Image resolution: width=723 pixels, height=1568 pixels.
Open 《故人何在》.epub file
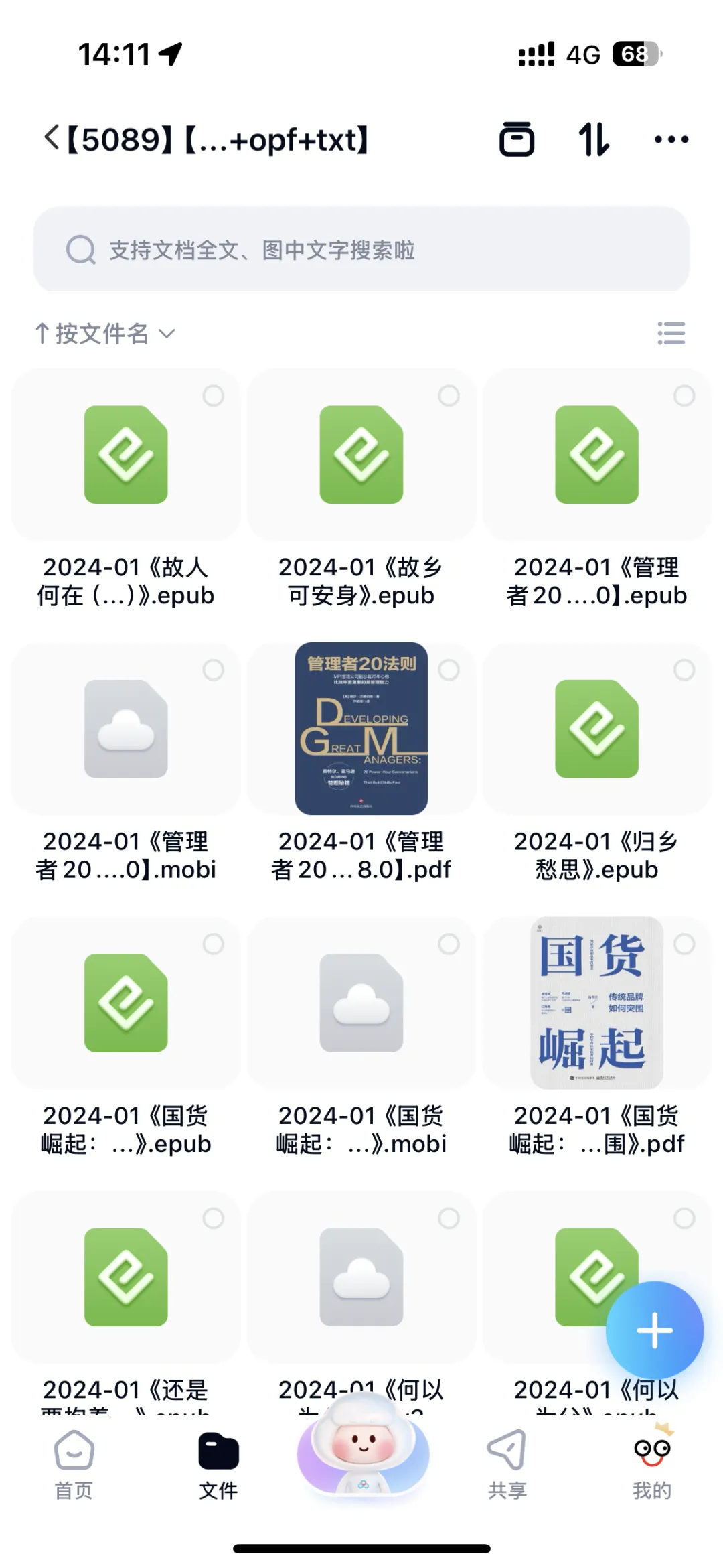pyautogui.click(x=126, y=455)
